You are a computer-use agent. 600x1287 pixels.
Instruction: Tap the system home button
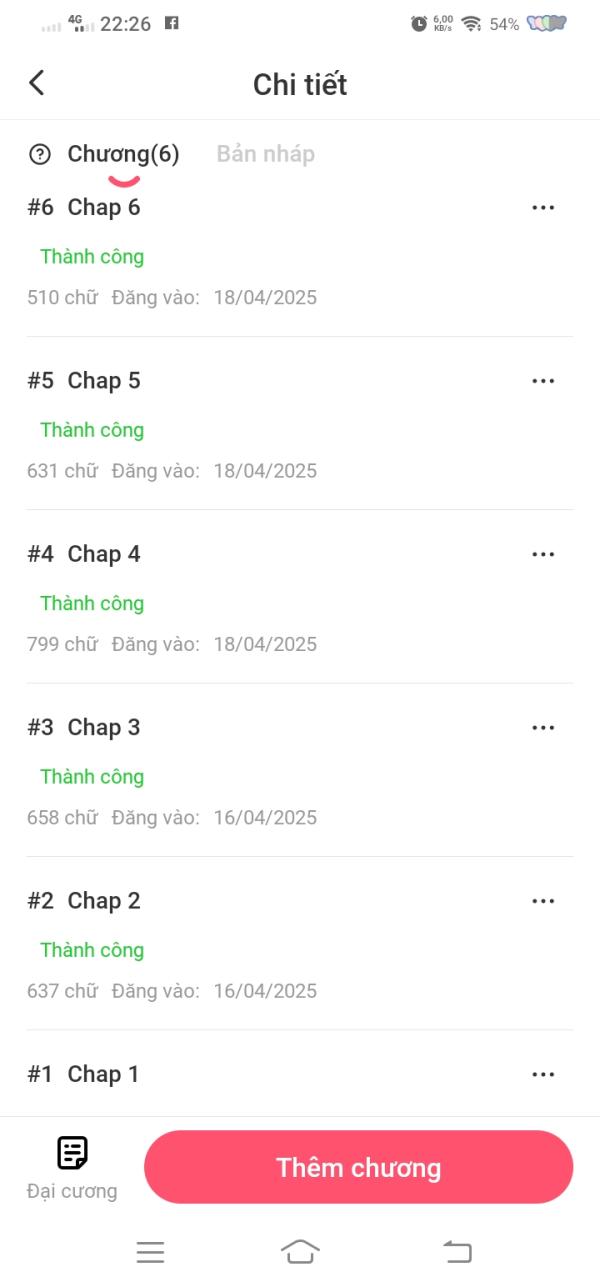click(x=300, y=1251)
